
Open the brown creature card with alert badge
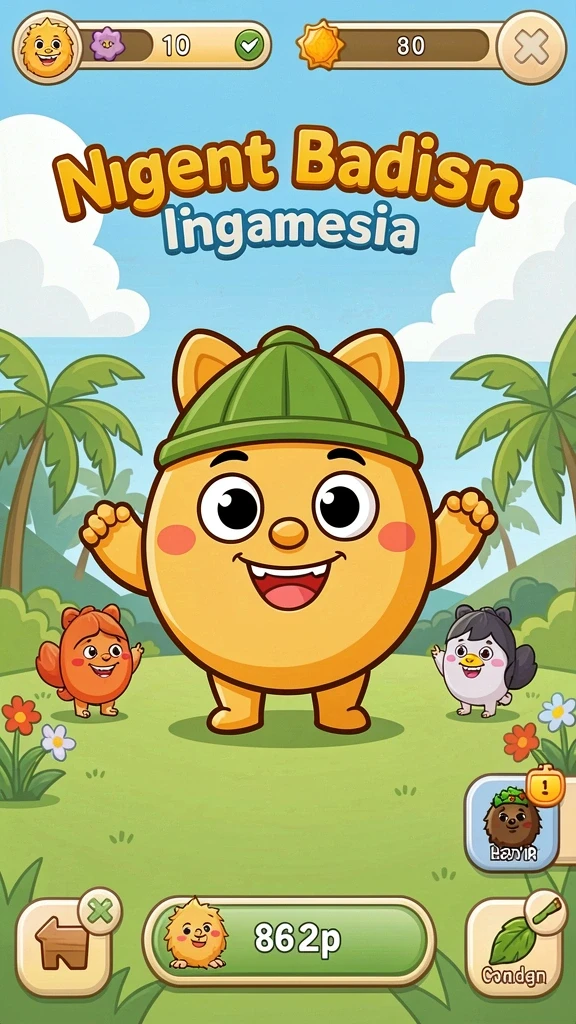click(512, 822)
